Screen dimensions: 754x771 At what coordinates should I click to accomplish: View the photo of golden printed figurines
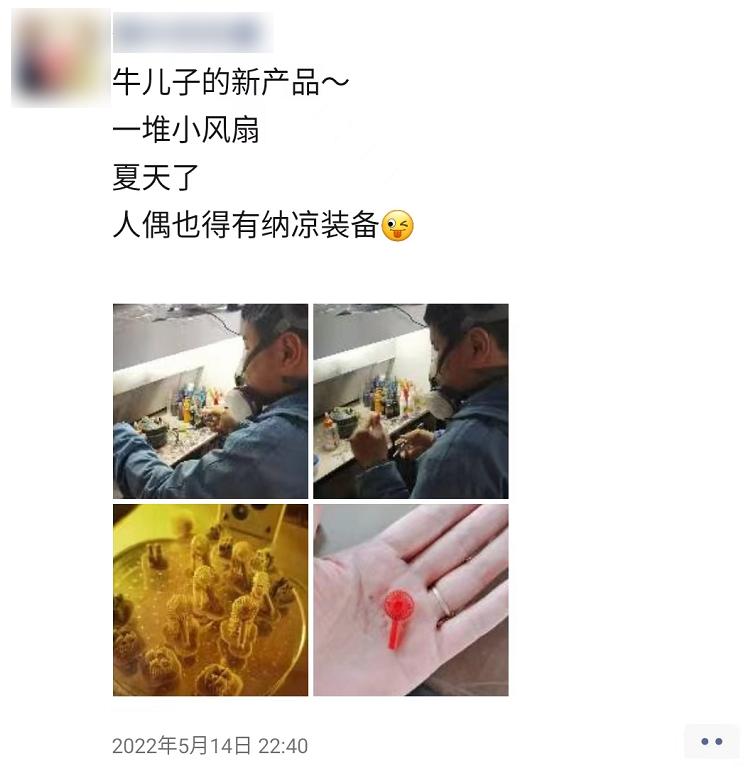pyautogui.click(x=210, y=600)
